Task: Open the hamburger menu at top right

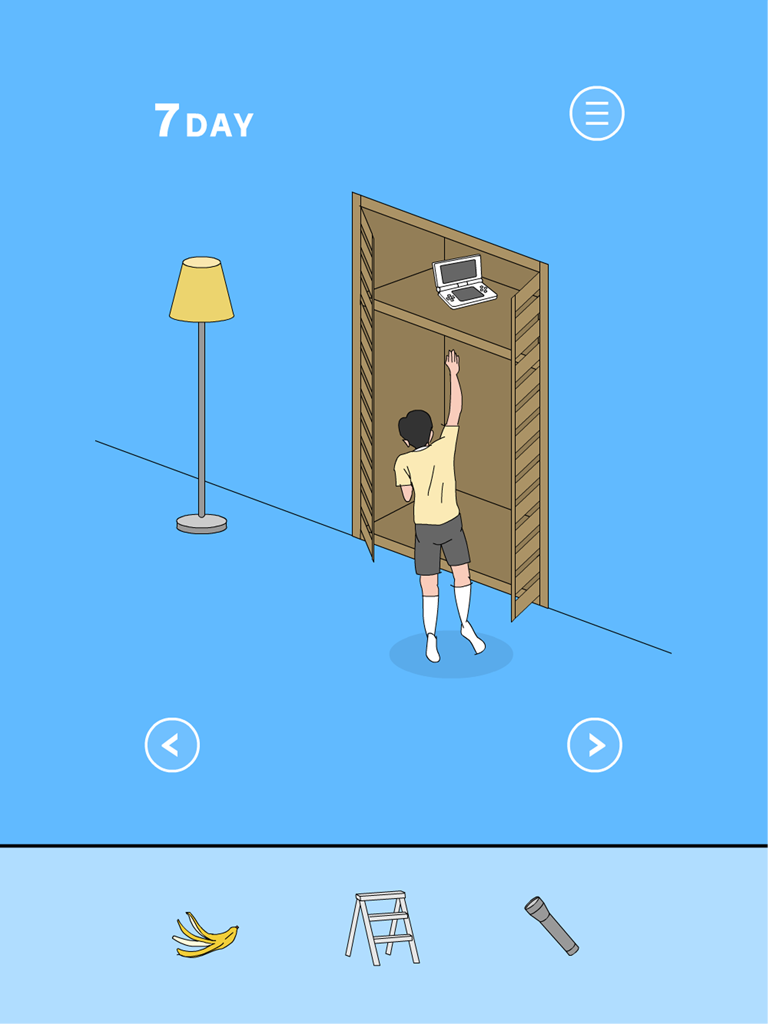Action: [x=596, y=112]
